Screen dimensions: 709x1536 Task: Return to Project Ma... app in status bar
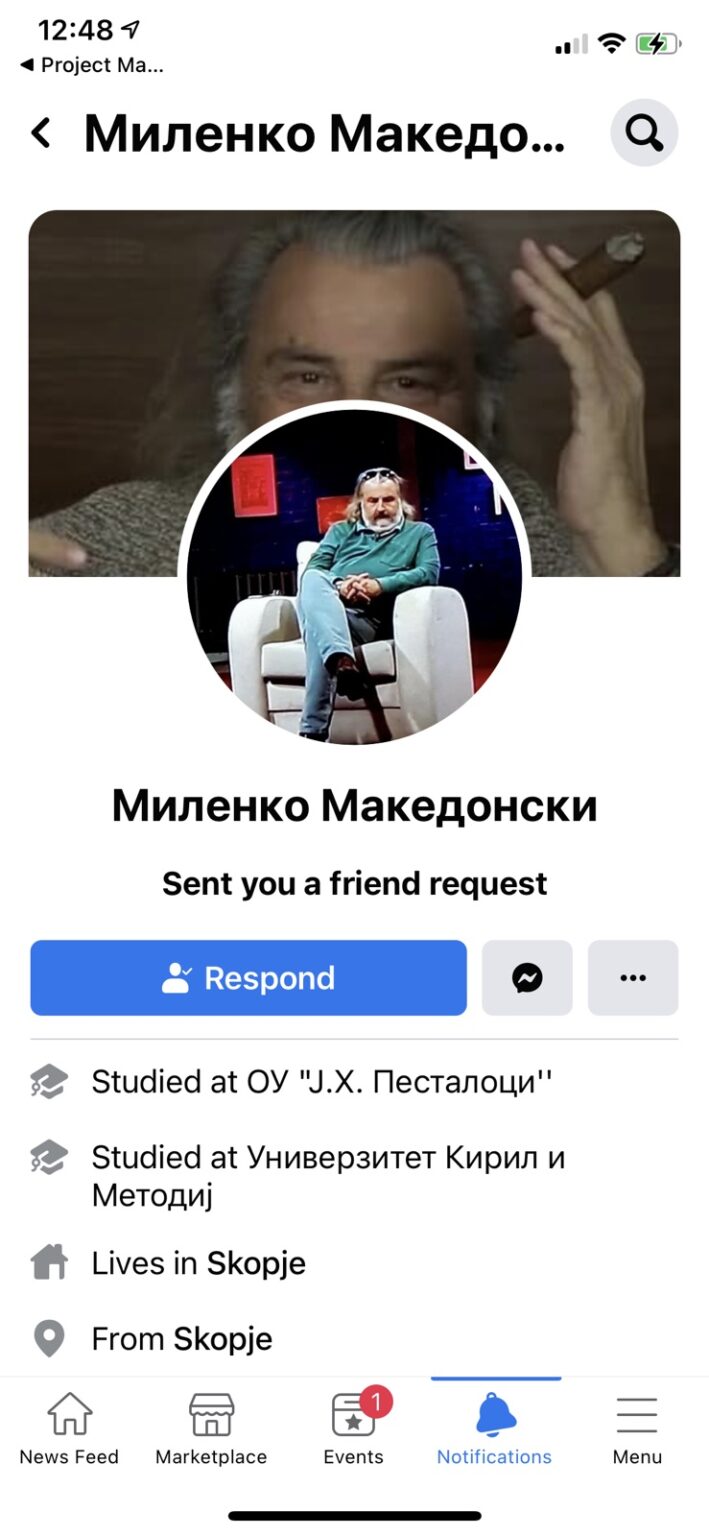[91, 66]
